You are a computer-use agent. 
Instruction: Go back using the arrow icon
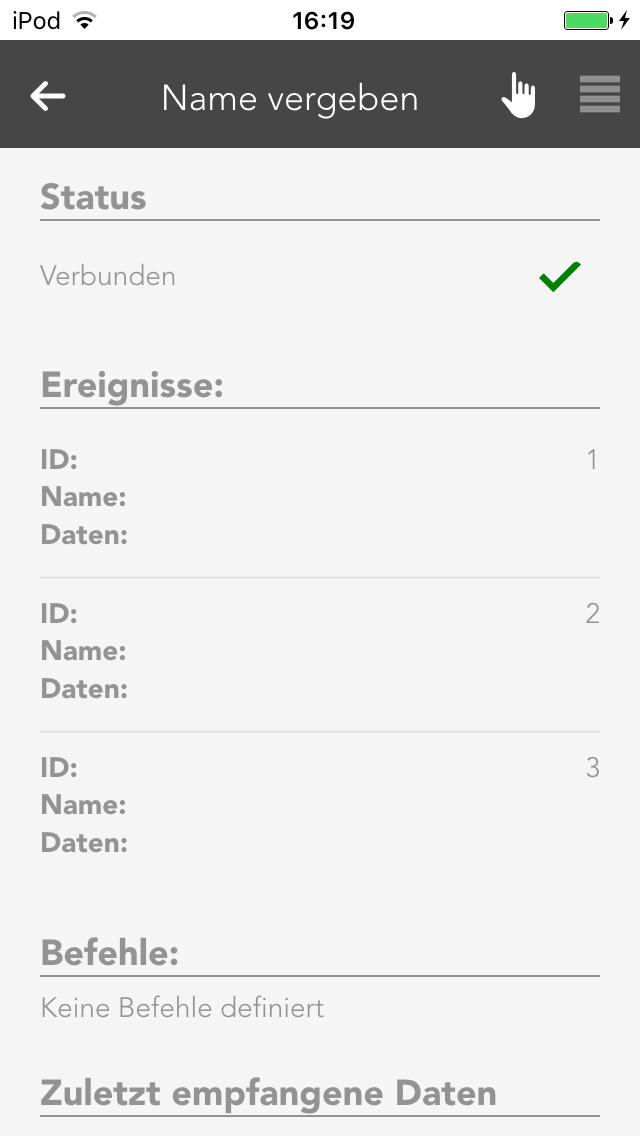[x=48, y=96]
